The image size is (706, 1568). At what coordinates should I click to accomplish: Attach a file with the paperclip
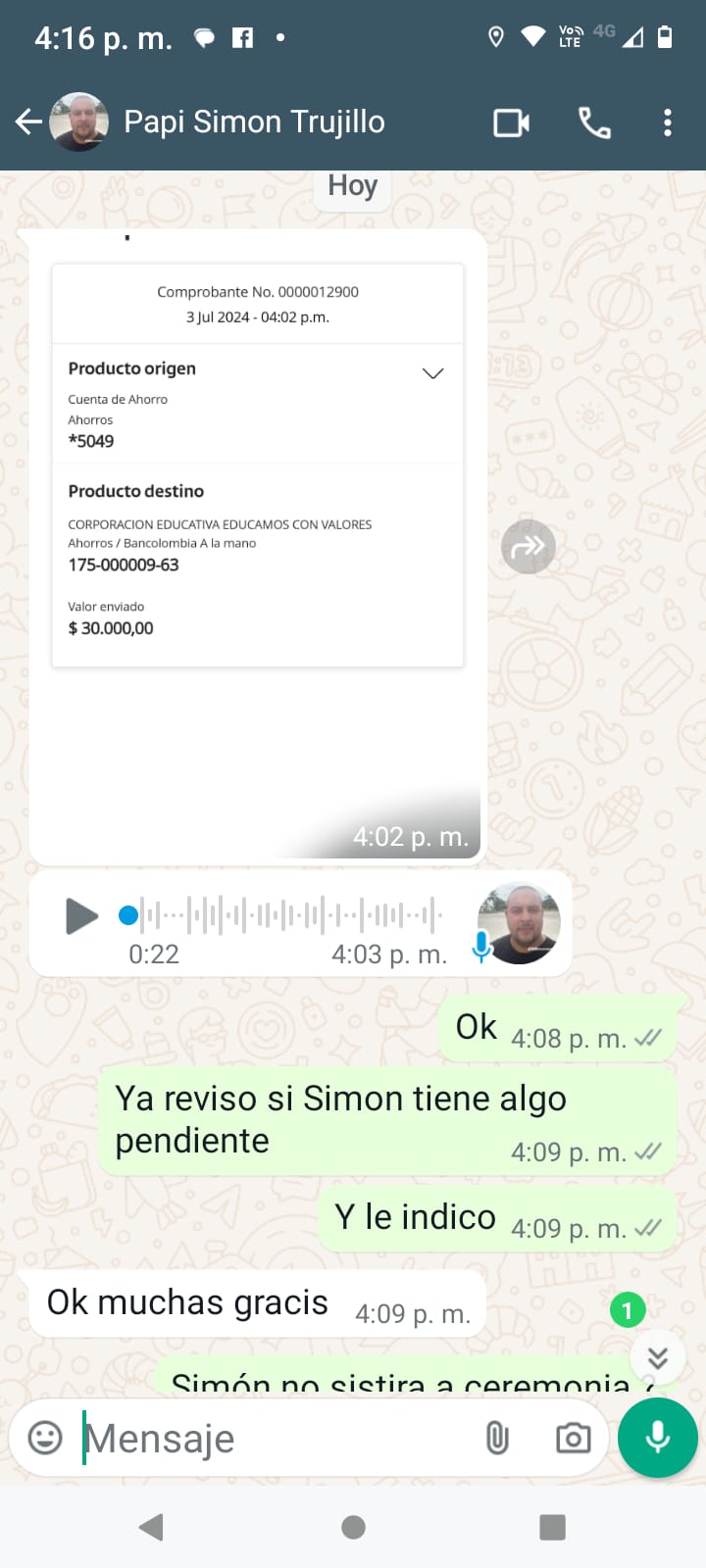tap(497, 1438)
